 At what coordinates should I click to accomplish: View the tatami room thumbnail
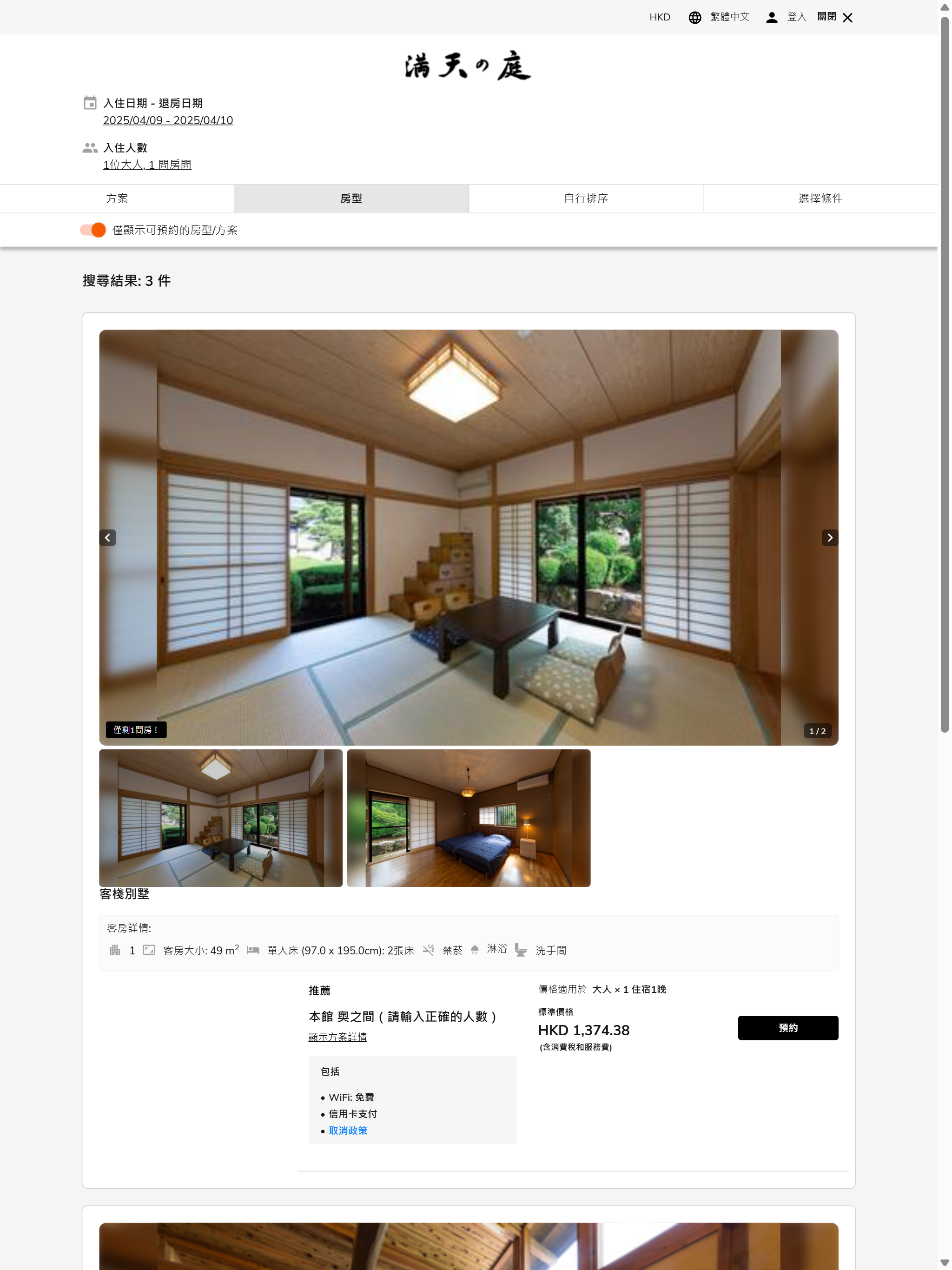[x=220, y=818]
